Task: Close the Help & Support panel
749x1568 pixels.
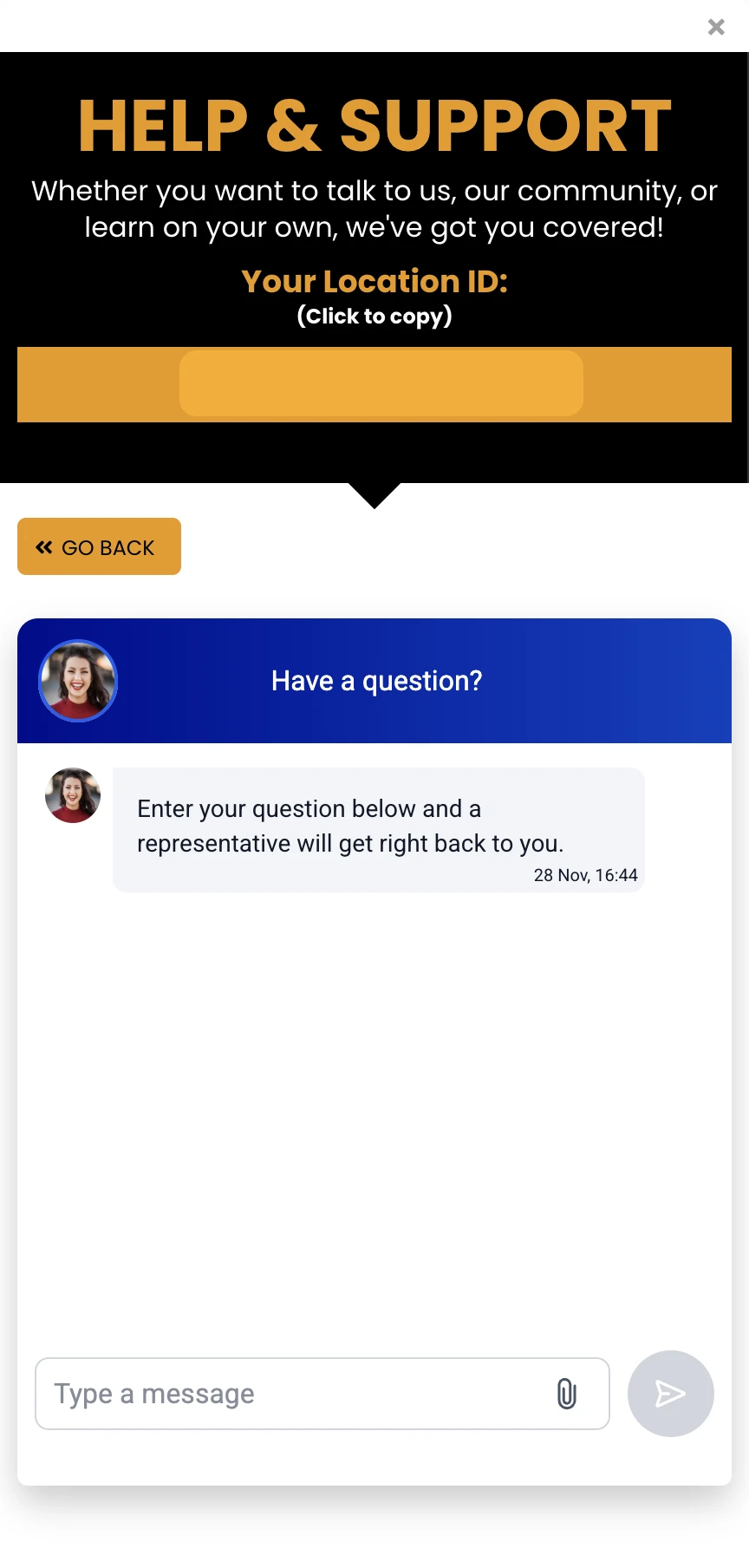Action: point(716,27)
